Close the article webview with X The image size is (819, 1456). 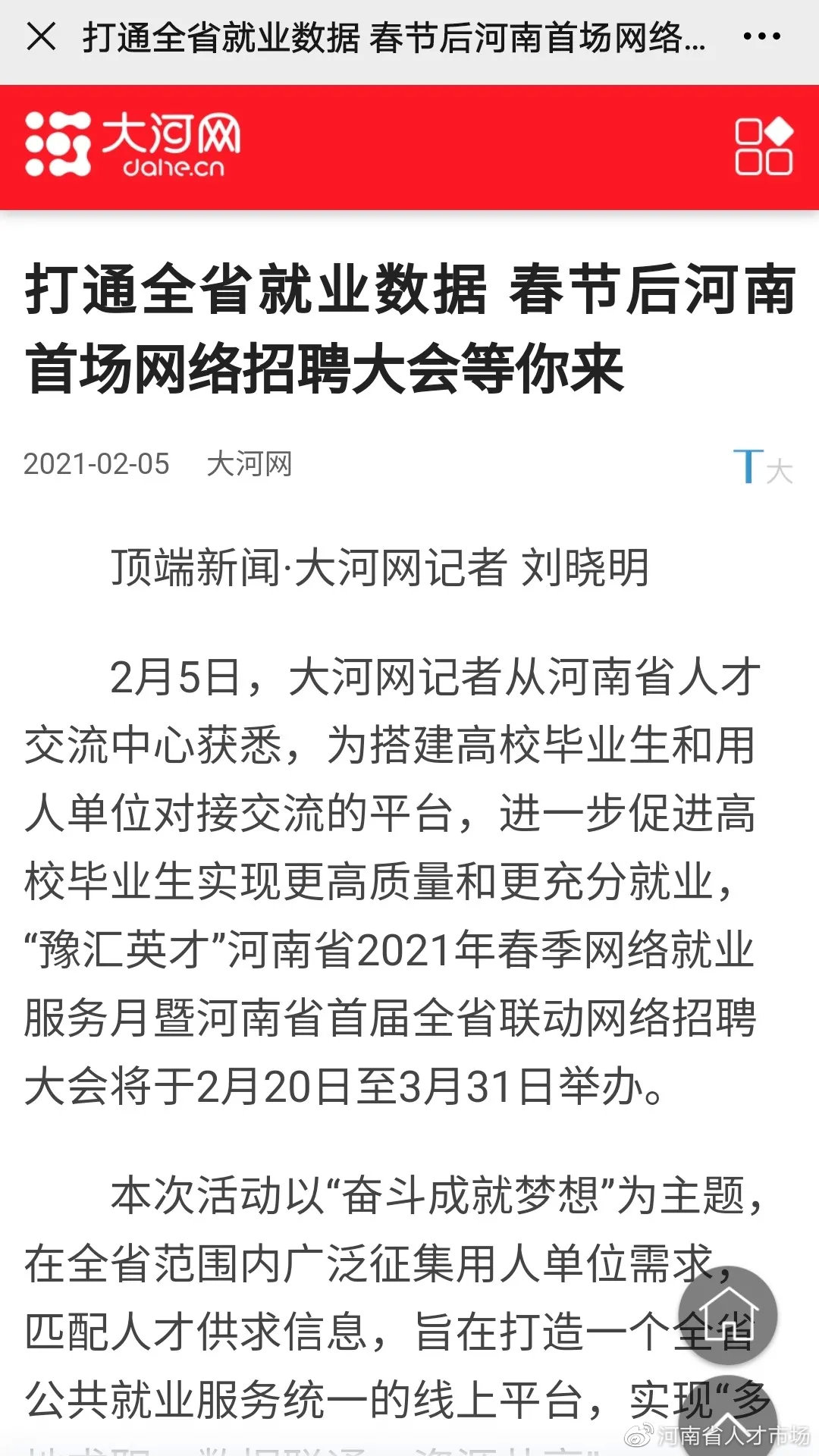coord(41,36)
